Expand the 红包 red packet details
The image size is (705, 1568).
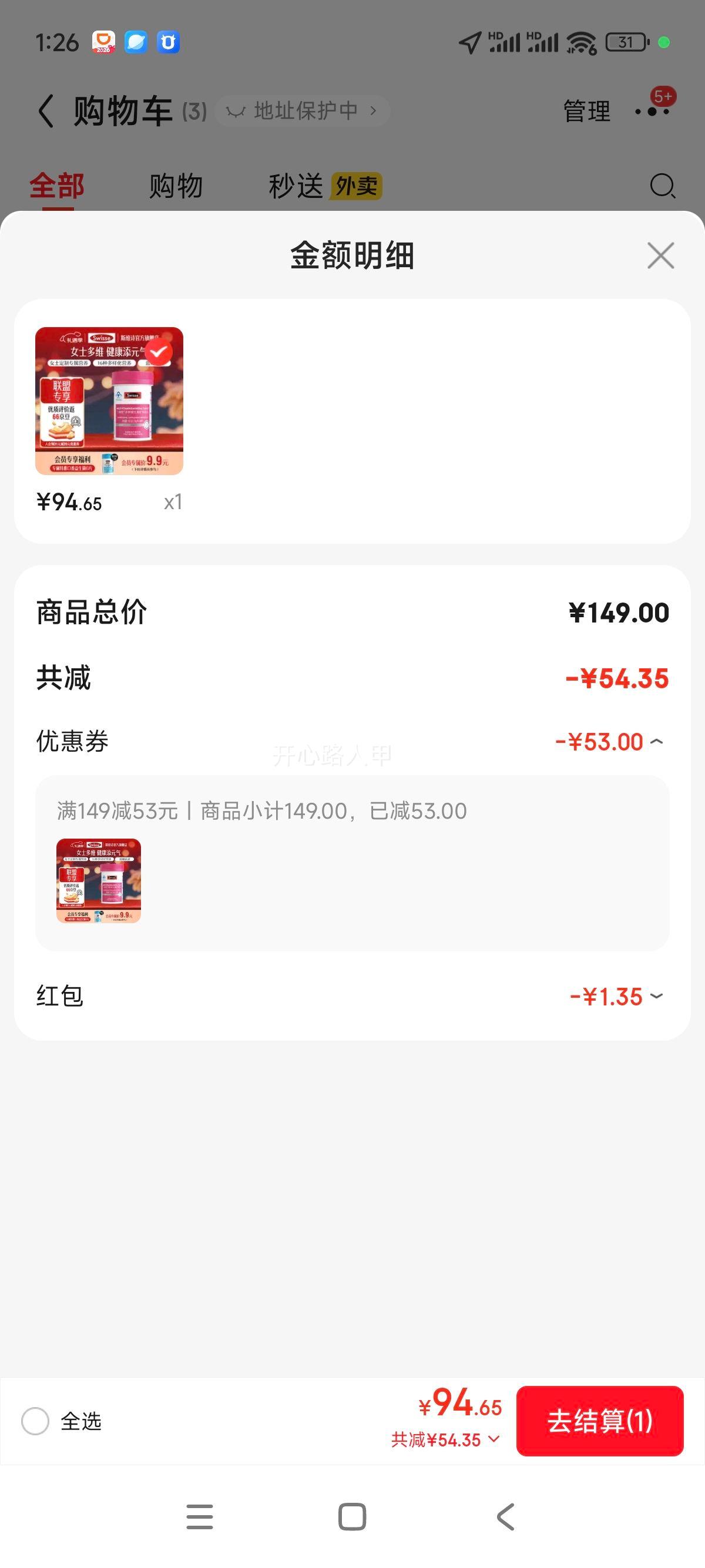pyautogui.click(x=656, y=995)
